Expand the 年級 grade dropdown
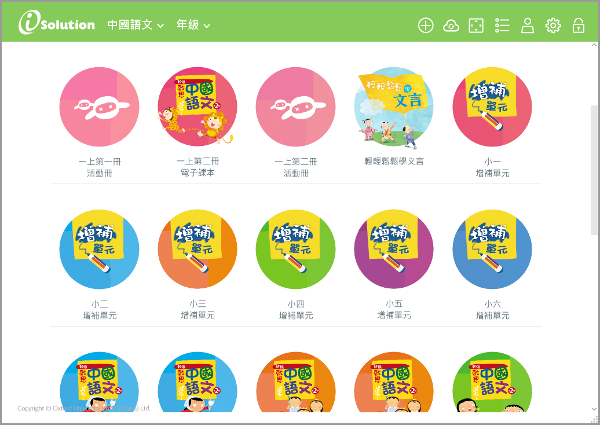The height and width of the screenshot is (425, 600). click(x=193, y=25)
